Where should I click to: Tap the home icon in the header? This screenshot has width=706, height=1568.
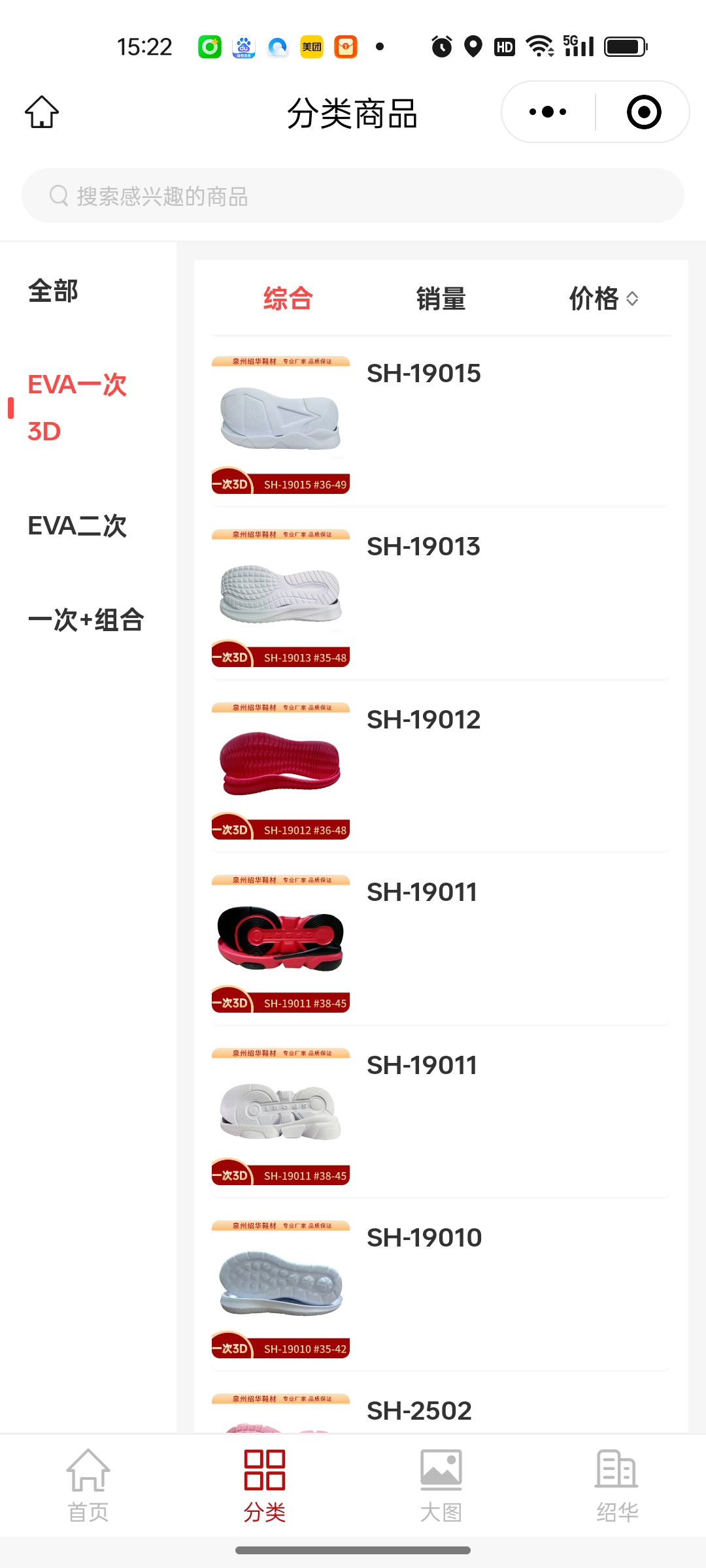point(42,112)
